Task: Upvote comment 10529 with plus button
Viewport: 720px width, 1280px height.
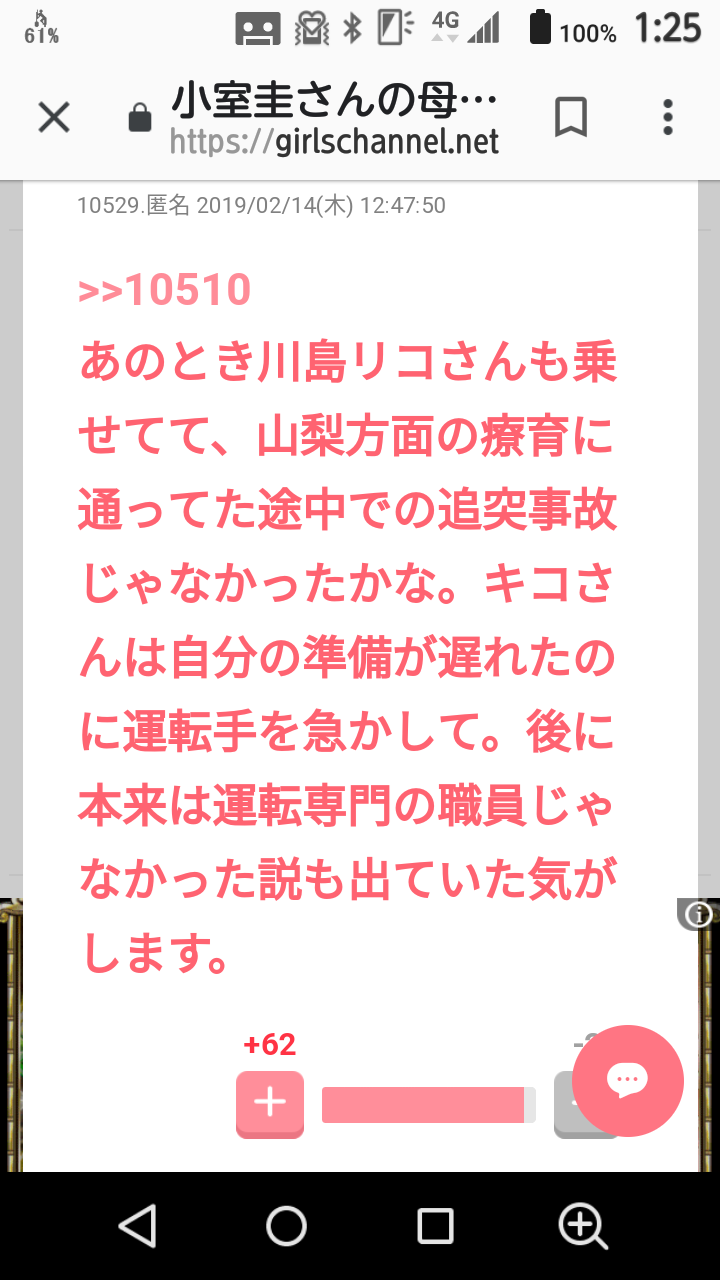Action: pos(270,1103)
